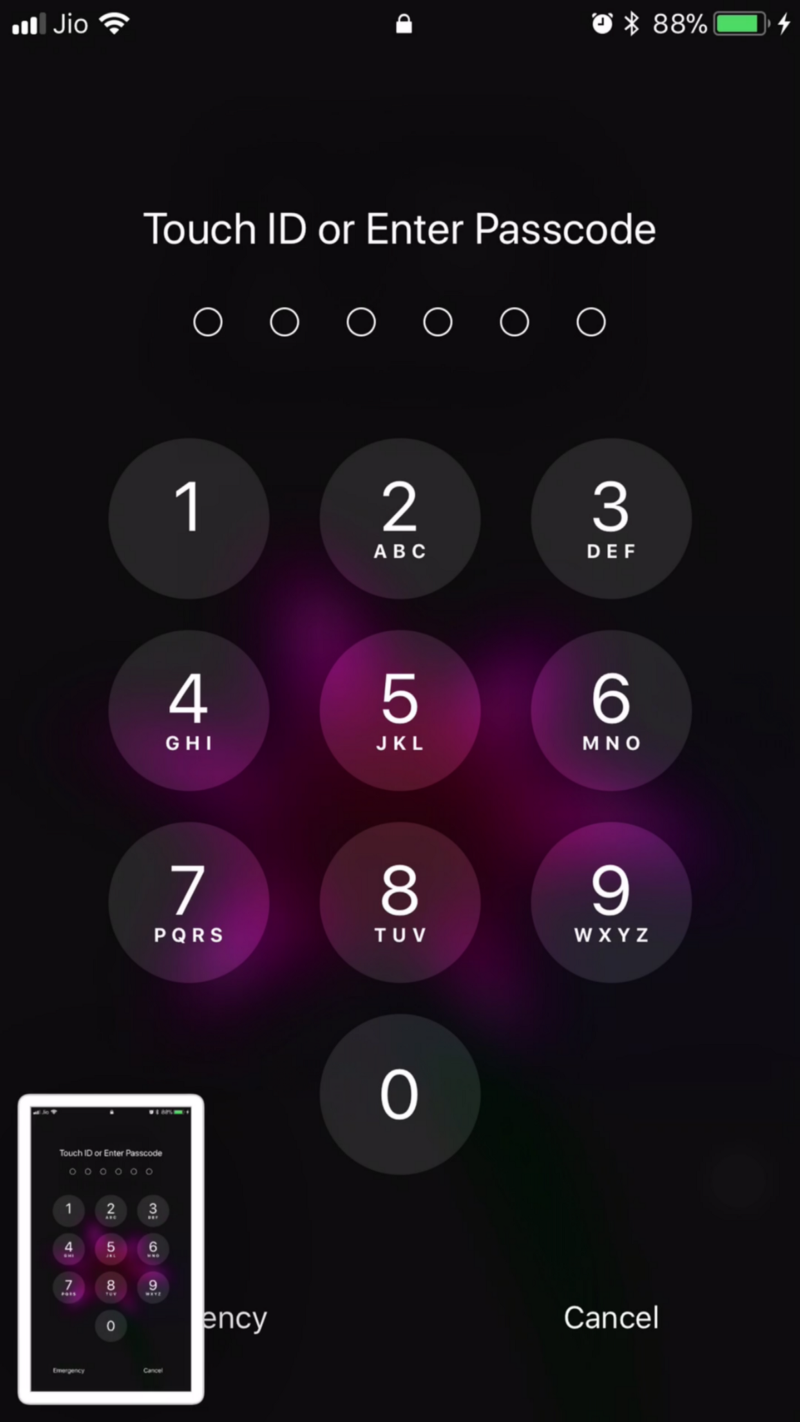Viewport: 800px width, 1422px height.
Task: Enter digit 0 on the keypad
Action: (400, 1094)
